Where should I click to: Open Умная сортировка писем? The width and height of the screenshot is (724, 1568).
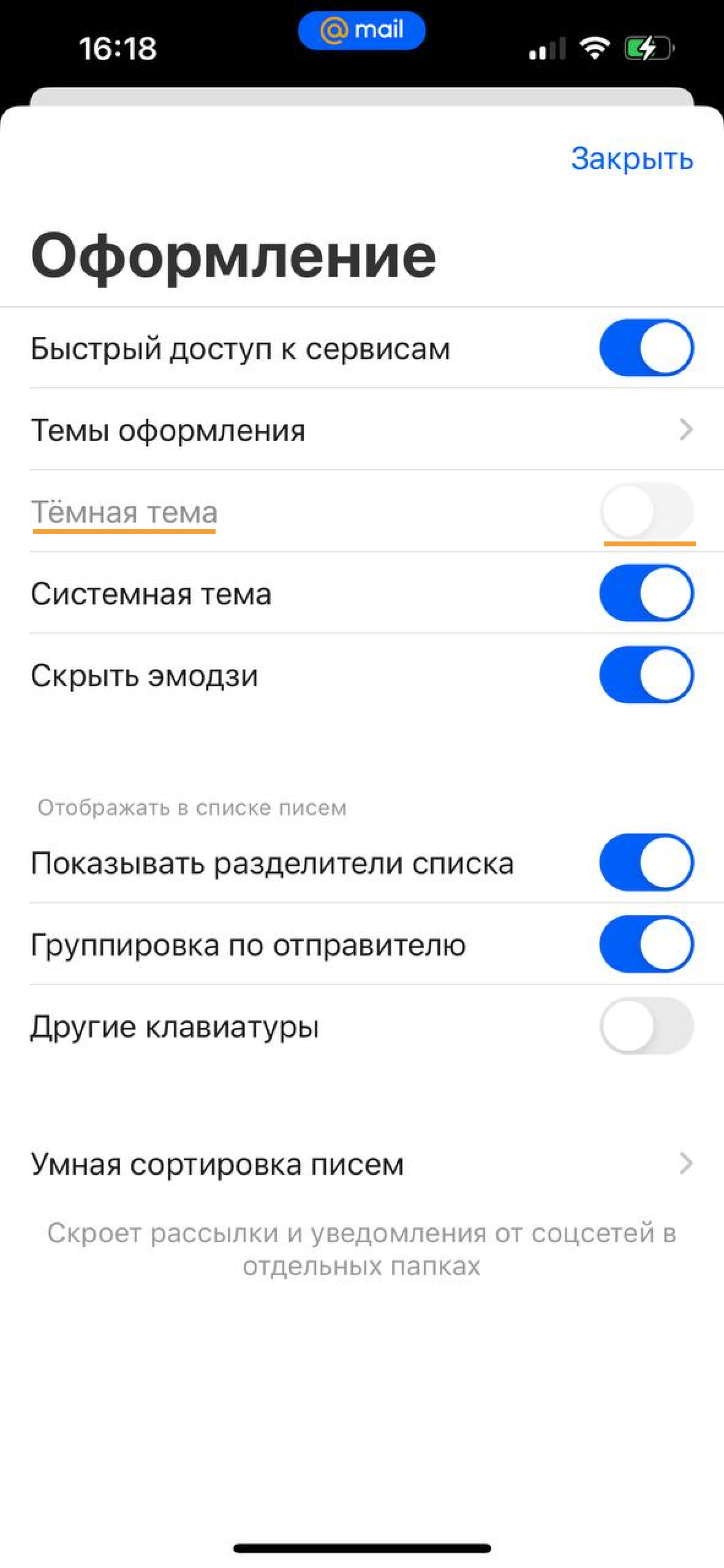[x=362, y=1164]
